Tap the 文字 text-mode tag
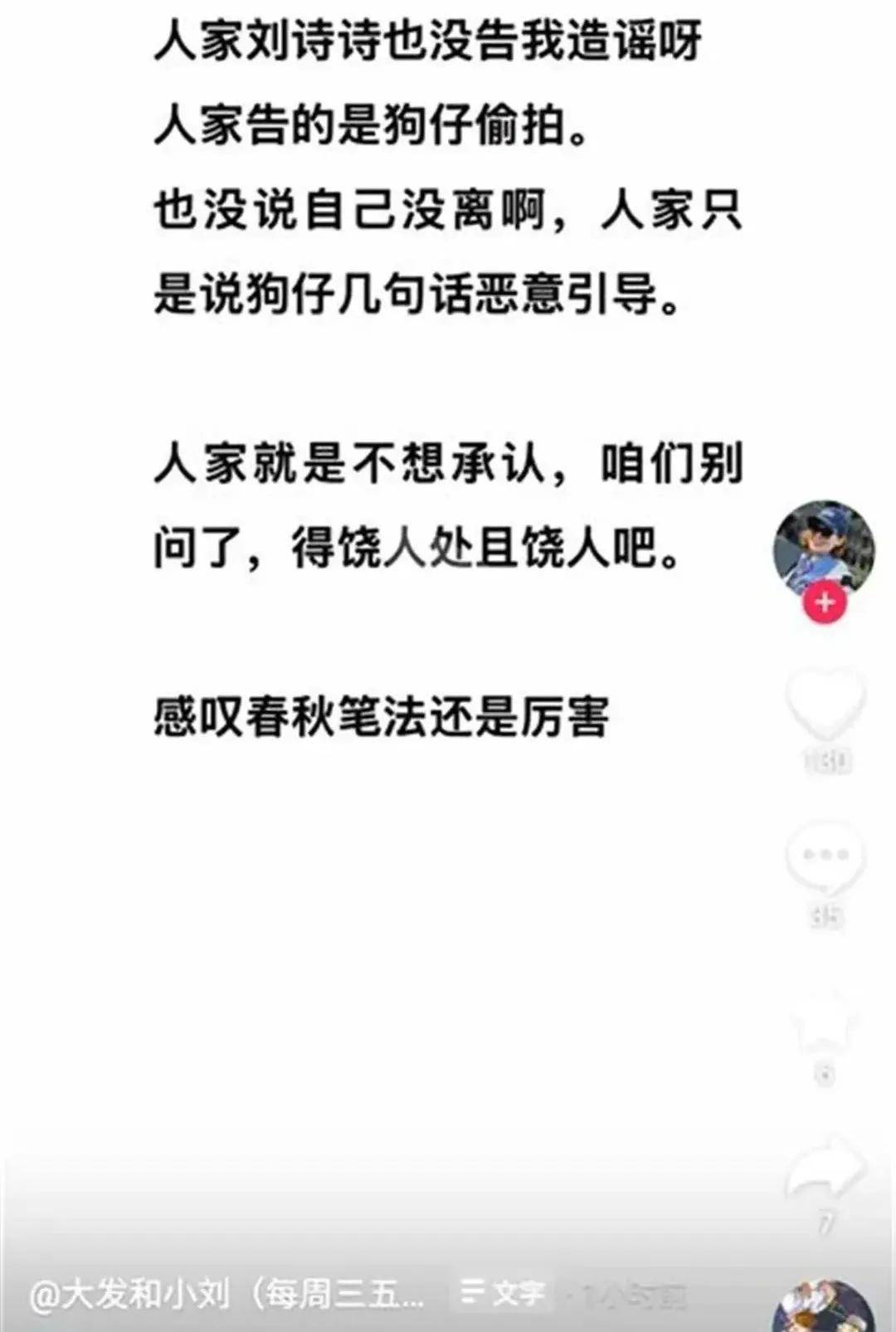The image size is (896, 1332). tap(503, 1293)
